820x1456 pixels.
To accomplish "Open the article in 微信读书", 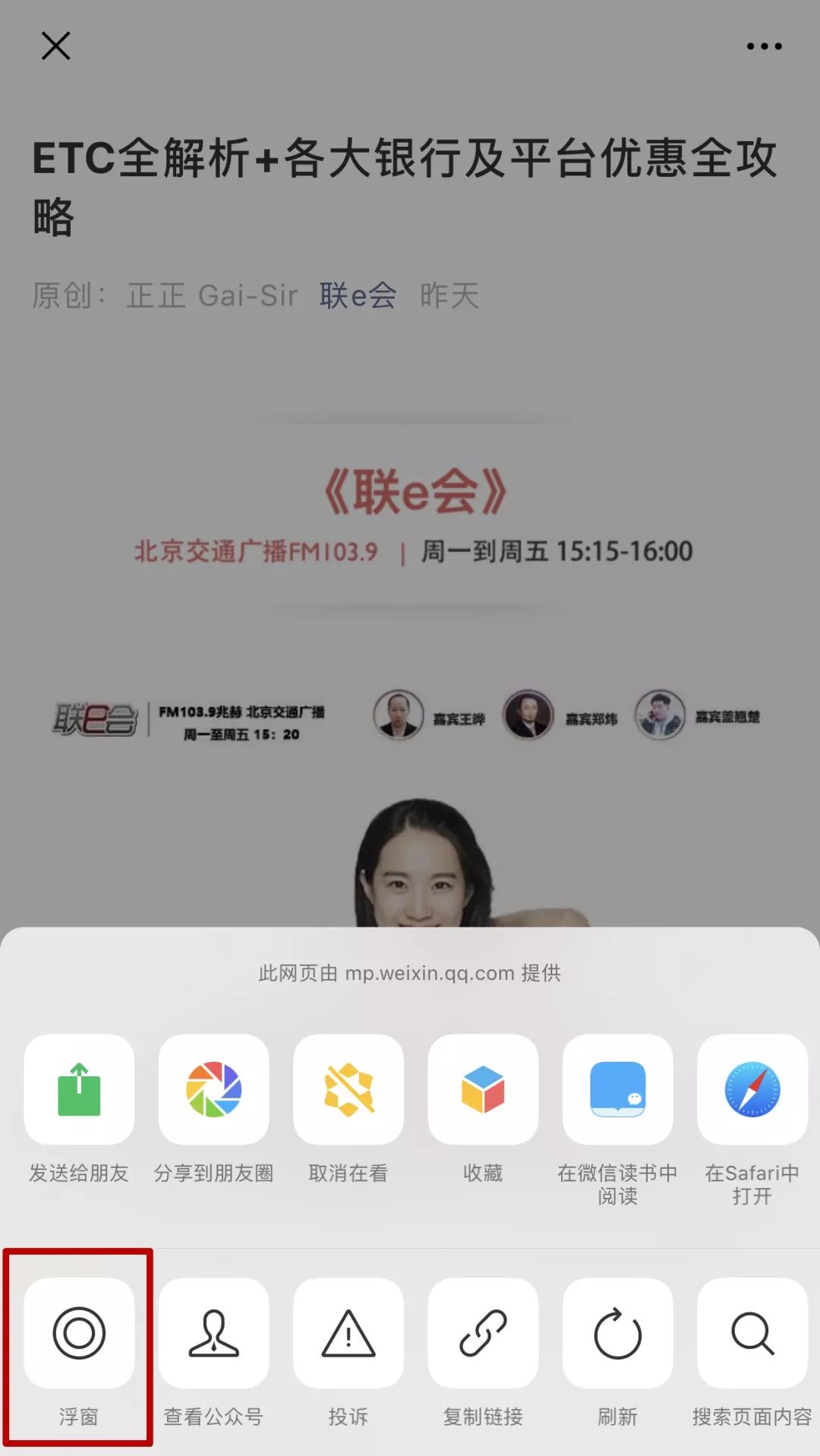I will 617,1090.
